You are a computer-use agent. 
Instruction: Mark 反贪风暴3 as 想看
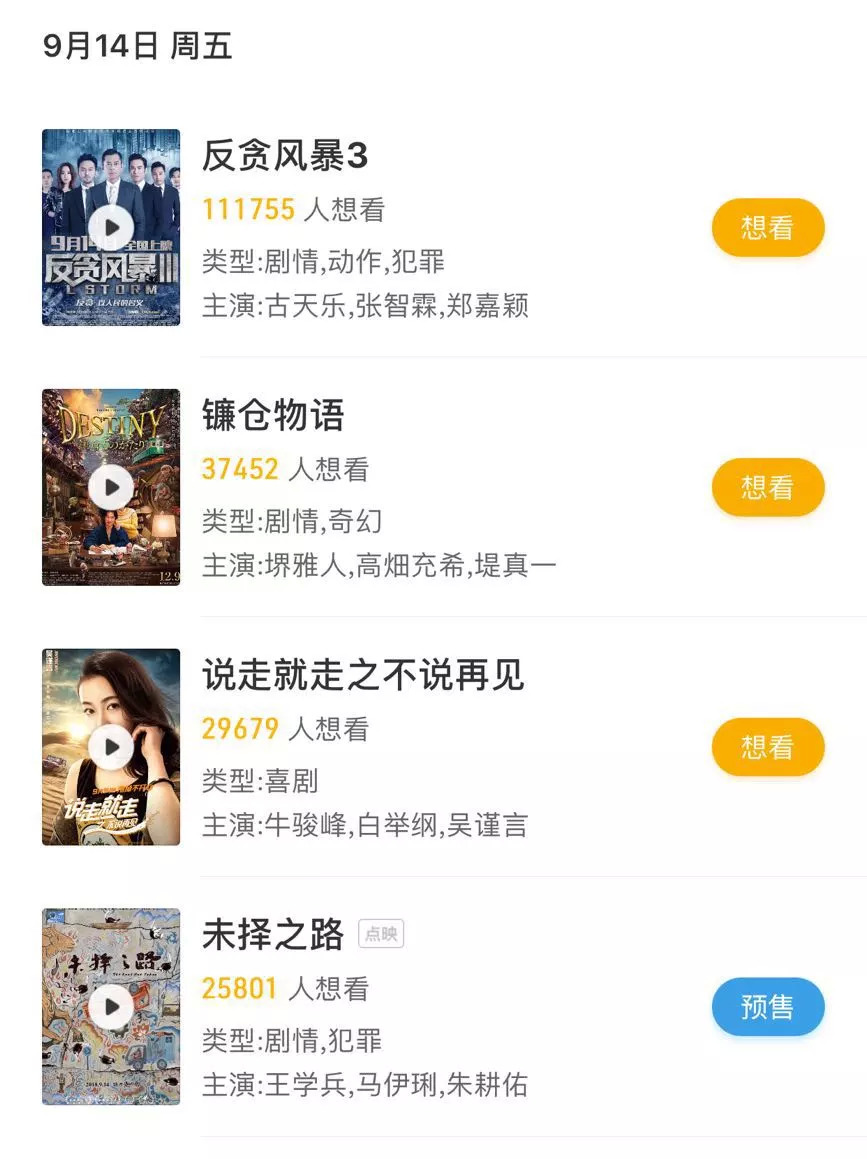(767, 228)
